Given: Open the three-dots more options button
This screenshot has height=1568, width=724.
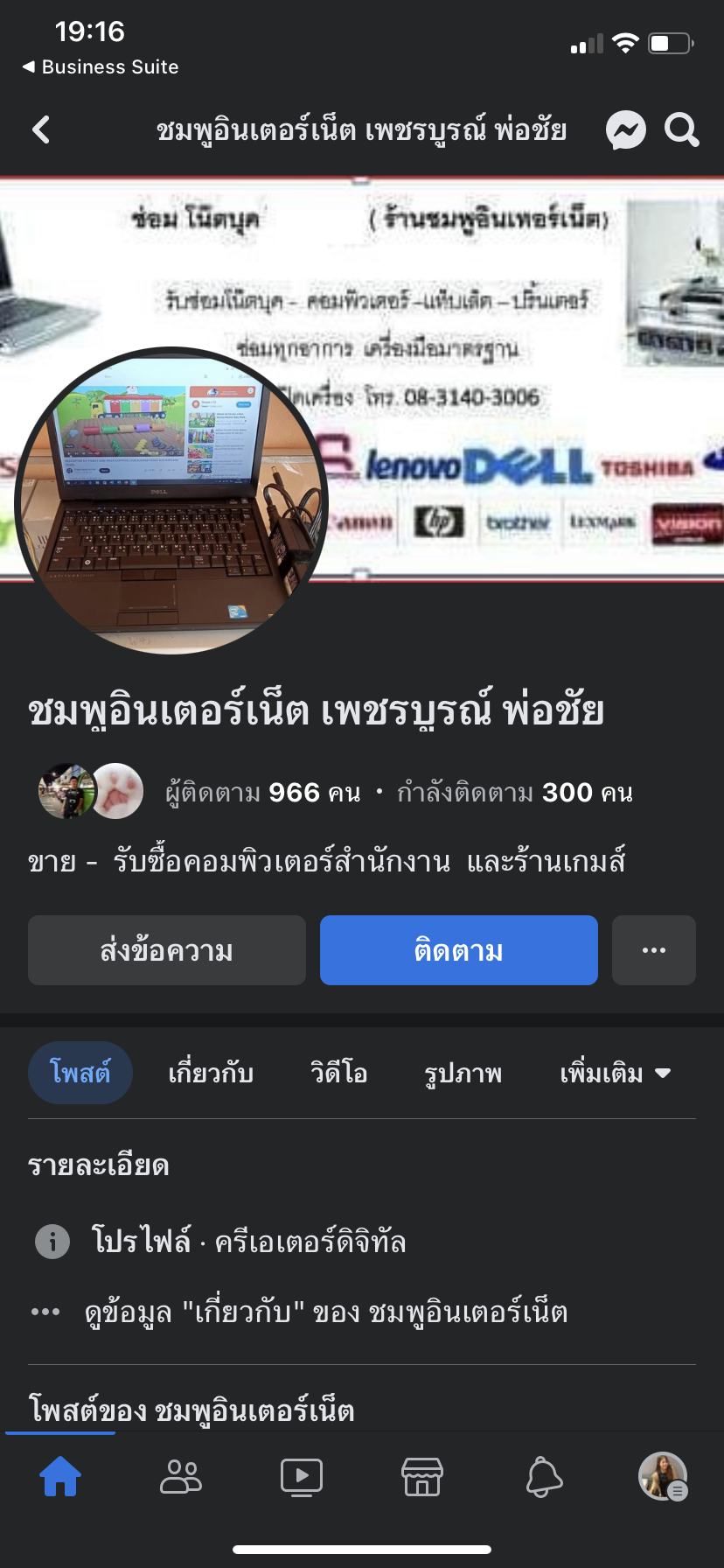Looking at the screenshot, I should point(654,950).
